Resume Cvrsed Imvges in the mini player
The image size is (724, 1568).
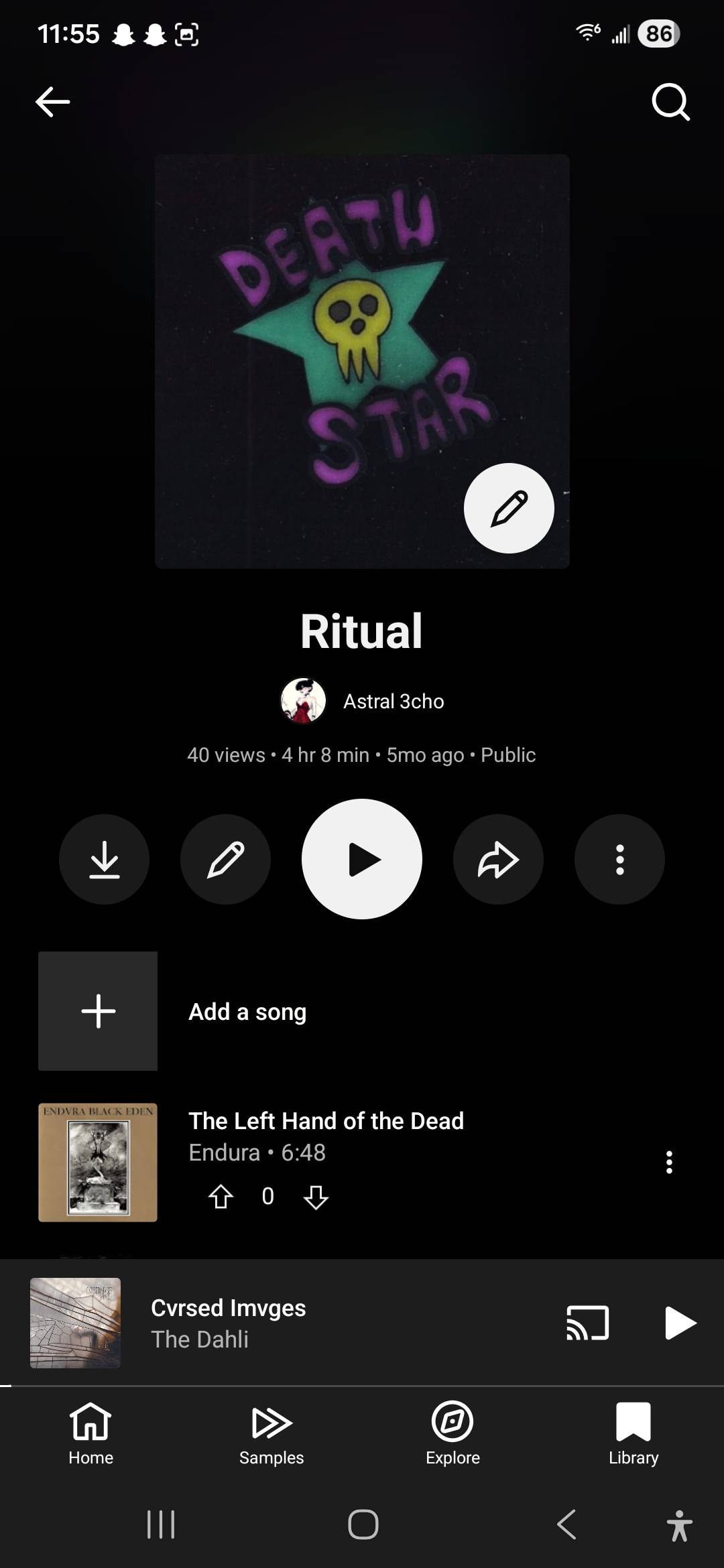pos(680,1323)
